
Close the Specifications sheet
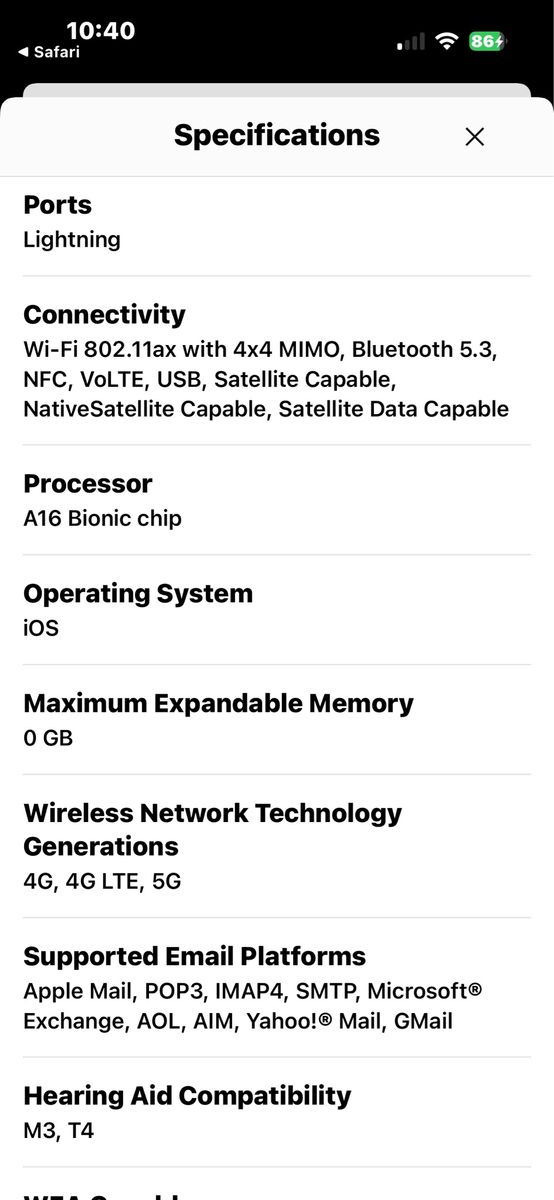[475, 137]
